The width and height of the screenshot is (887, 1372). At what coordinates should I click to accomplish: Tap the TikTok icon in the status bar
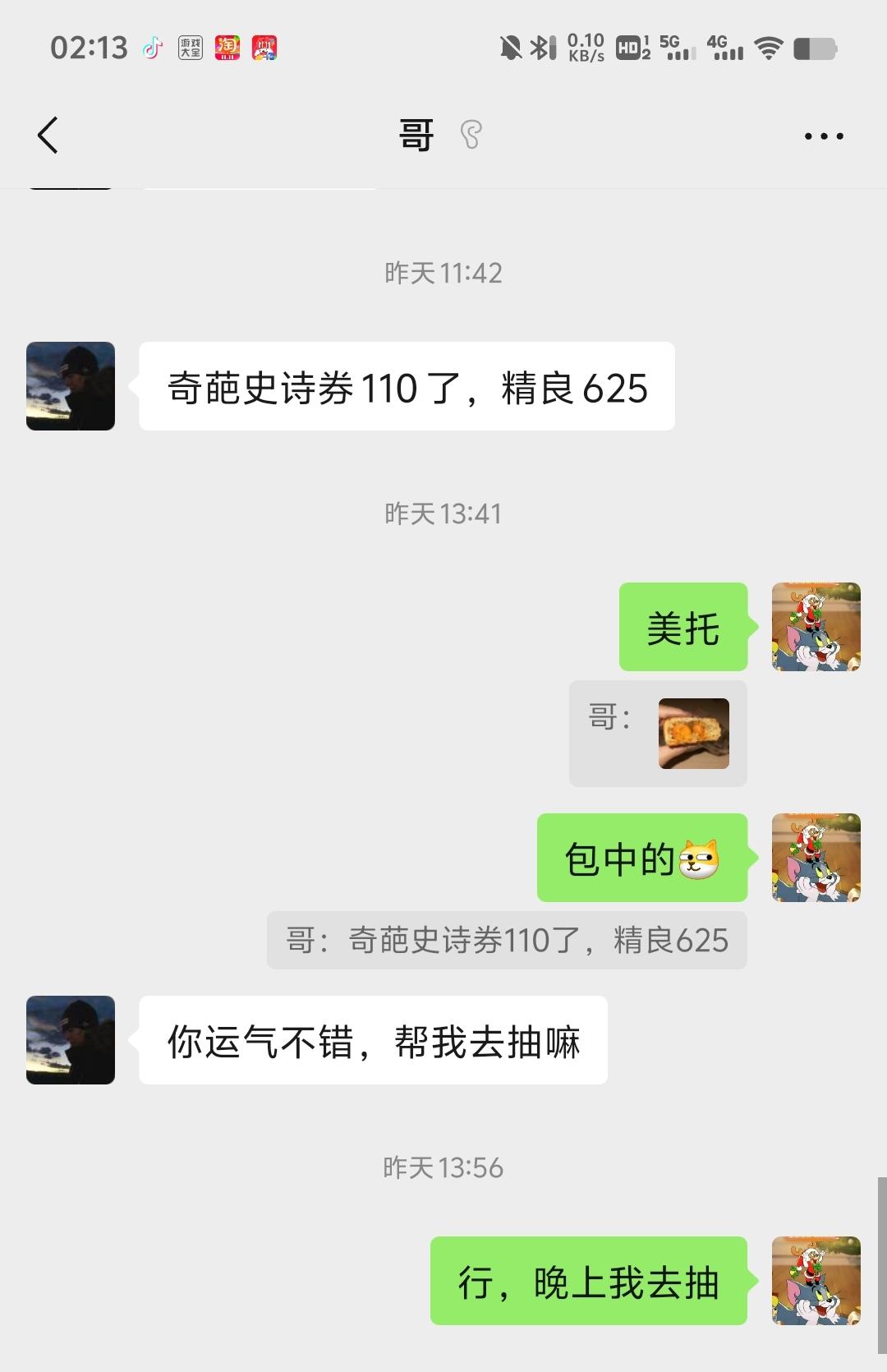coord(153,47)
